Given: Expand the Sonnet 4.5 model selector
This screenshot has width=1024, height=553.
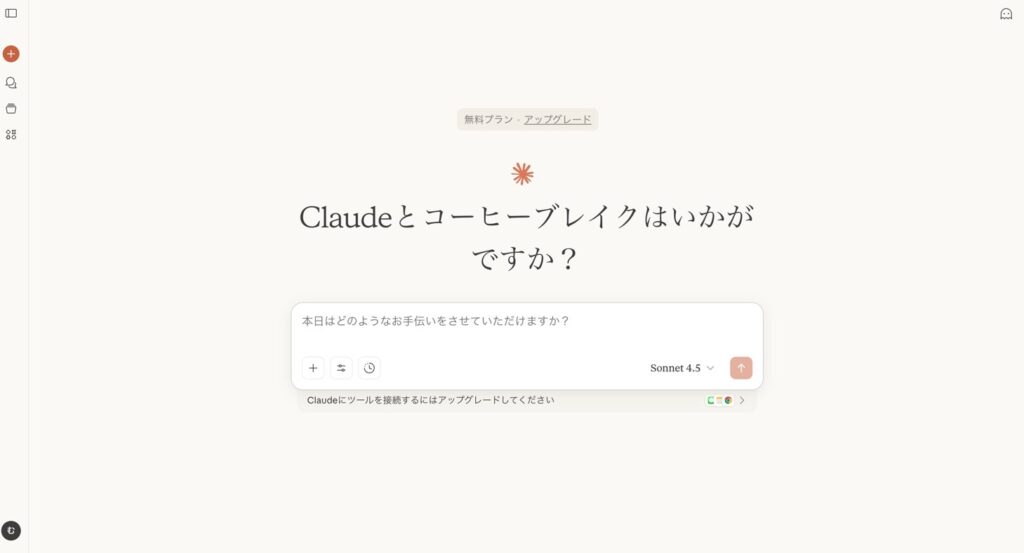Looking at the screenshot, I should [682, 368].
